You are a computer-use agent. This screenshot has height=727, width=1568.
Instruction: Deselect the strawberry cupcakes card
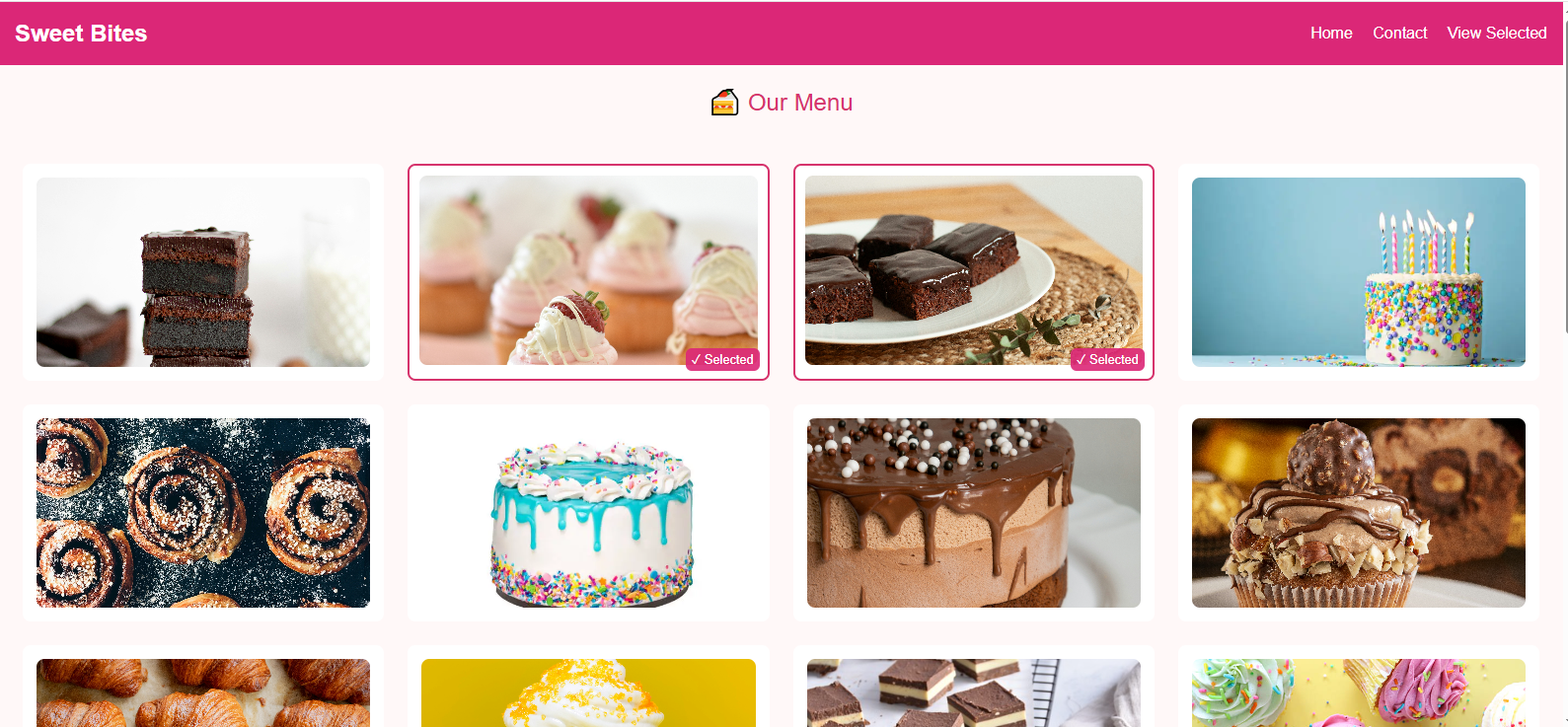tap(588, 271)
